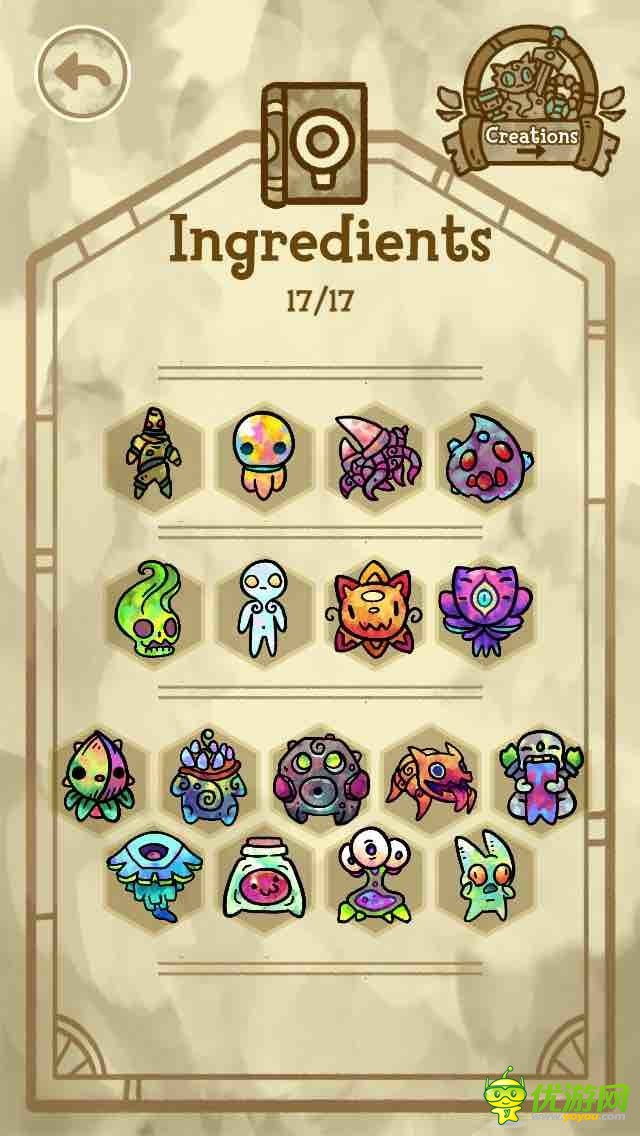
Task: View the purple spotted blob ingredient
Action: point(486,455)
